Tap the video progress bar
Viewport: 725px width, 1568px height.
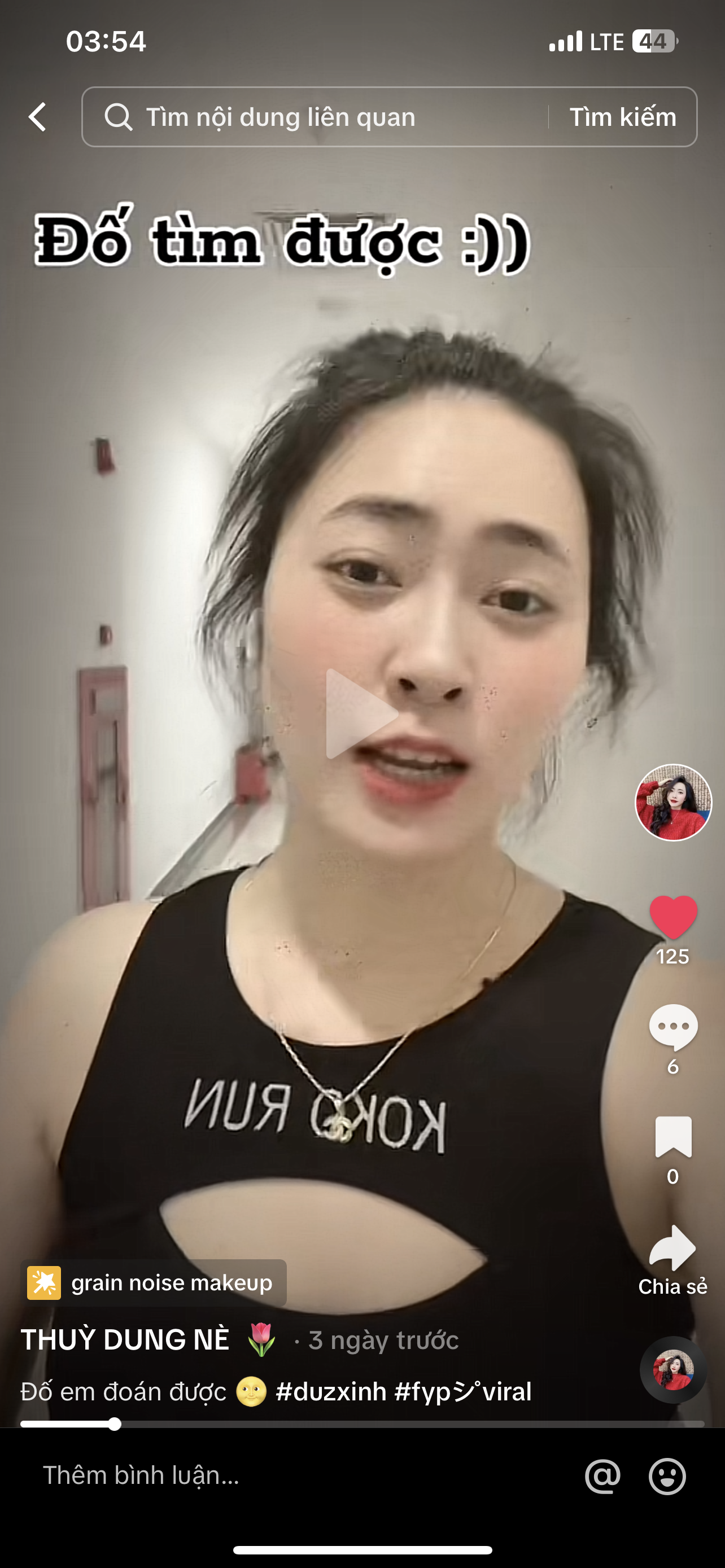click(361, 1424)
